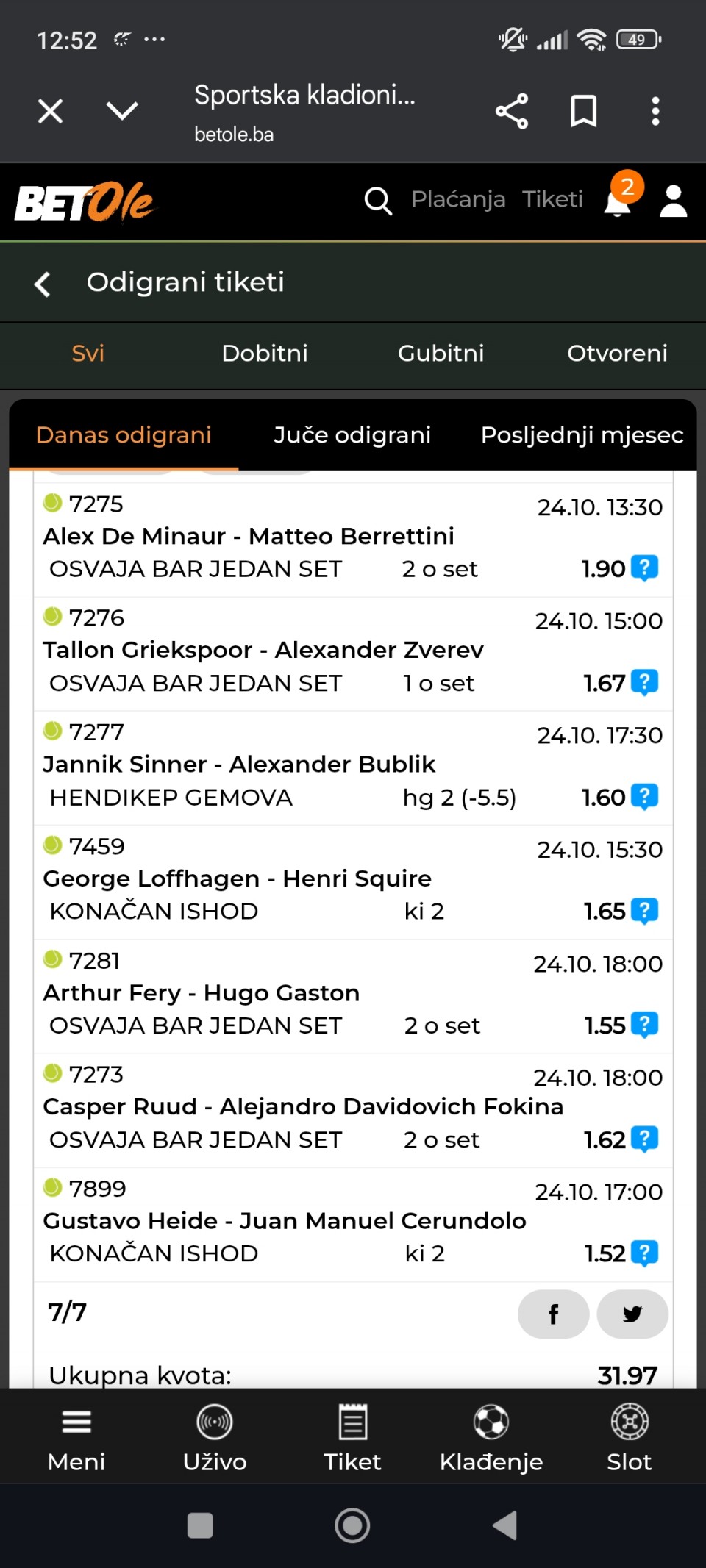Go back from Odigrani tiketi
The height and width of the screenshot is (1568, 706).
[x=43, y=284]
